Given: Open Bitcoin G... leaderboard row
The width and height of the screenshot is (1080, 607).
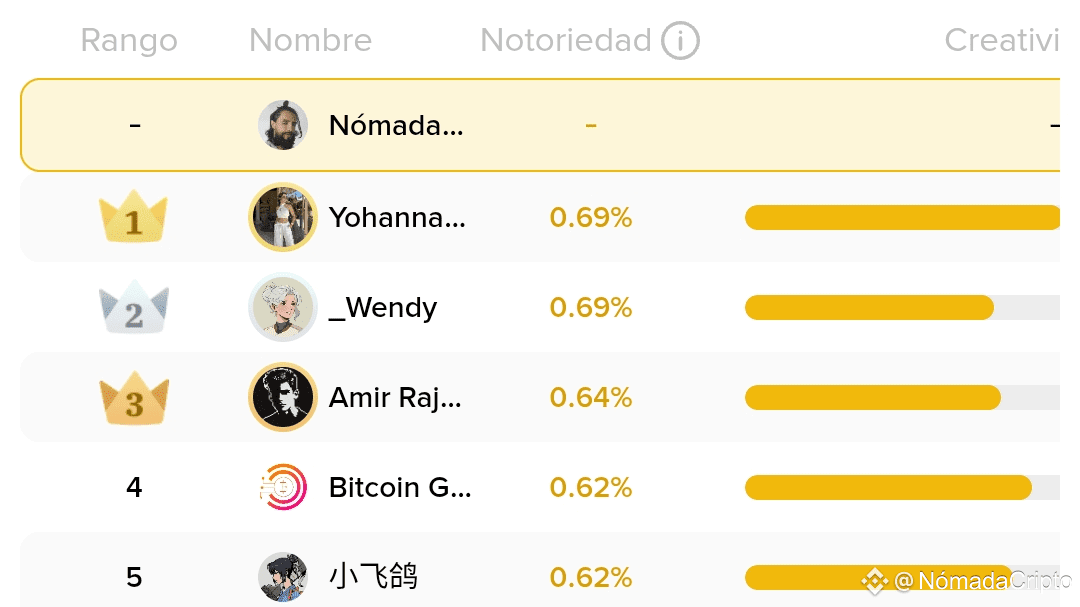Looking at the screenshot, I should pyautogui.click(x=399, y=488).
